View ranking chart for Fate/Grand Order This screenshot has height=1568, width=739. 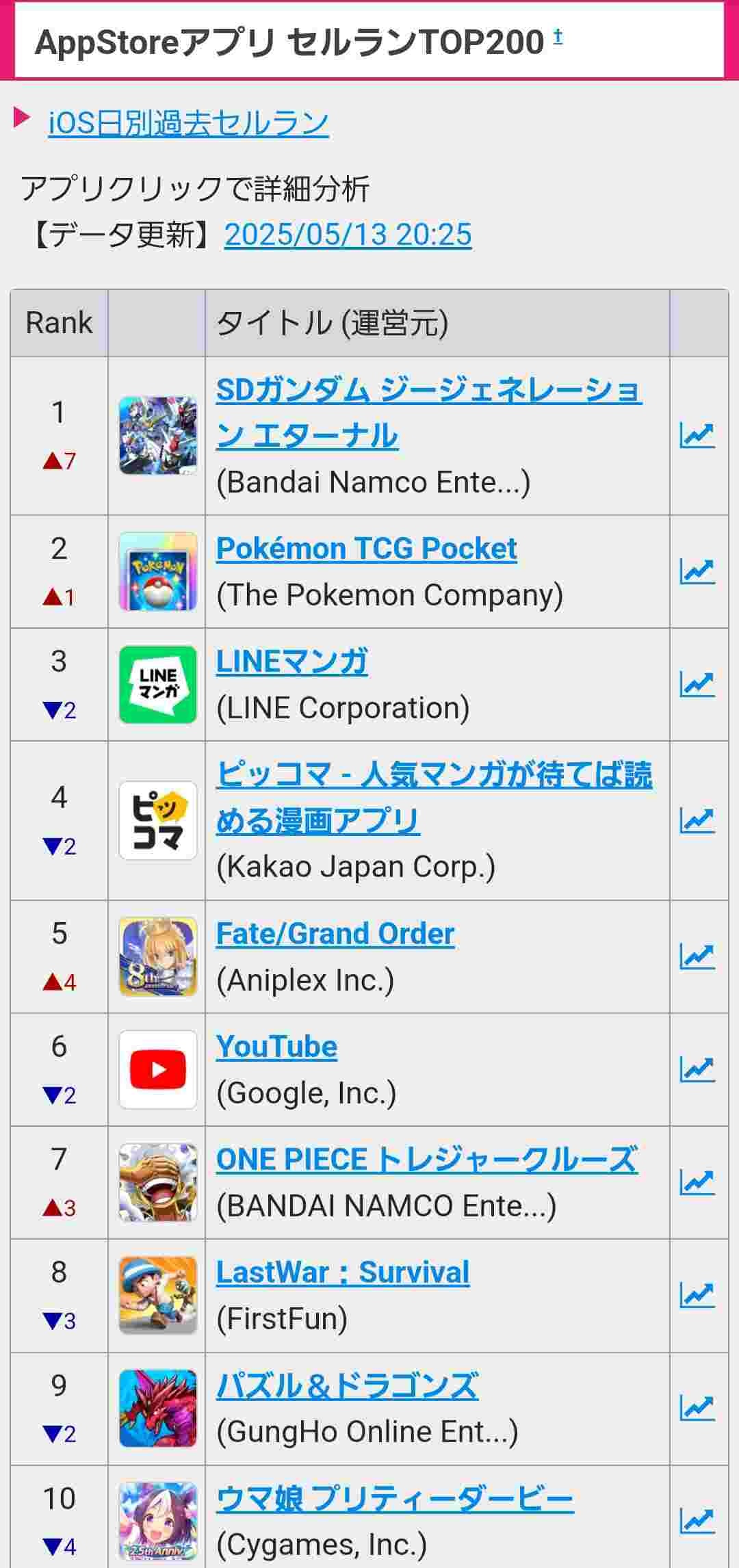point(697,956)
